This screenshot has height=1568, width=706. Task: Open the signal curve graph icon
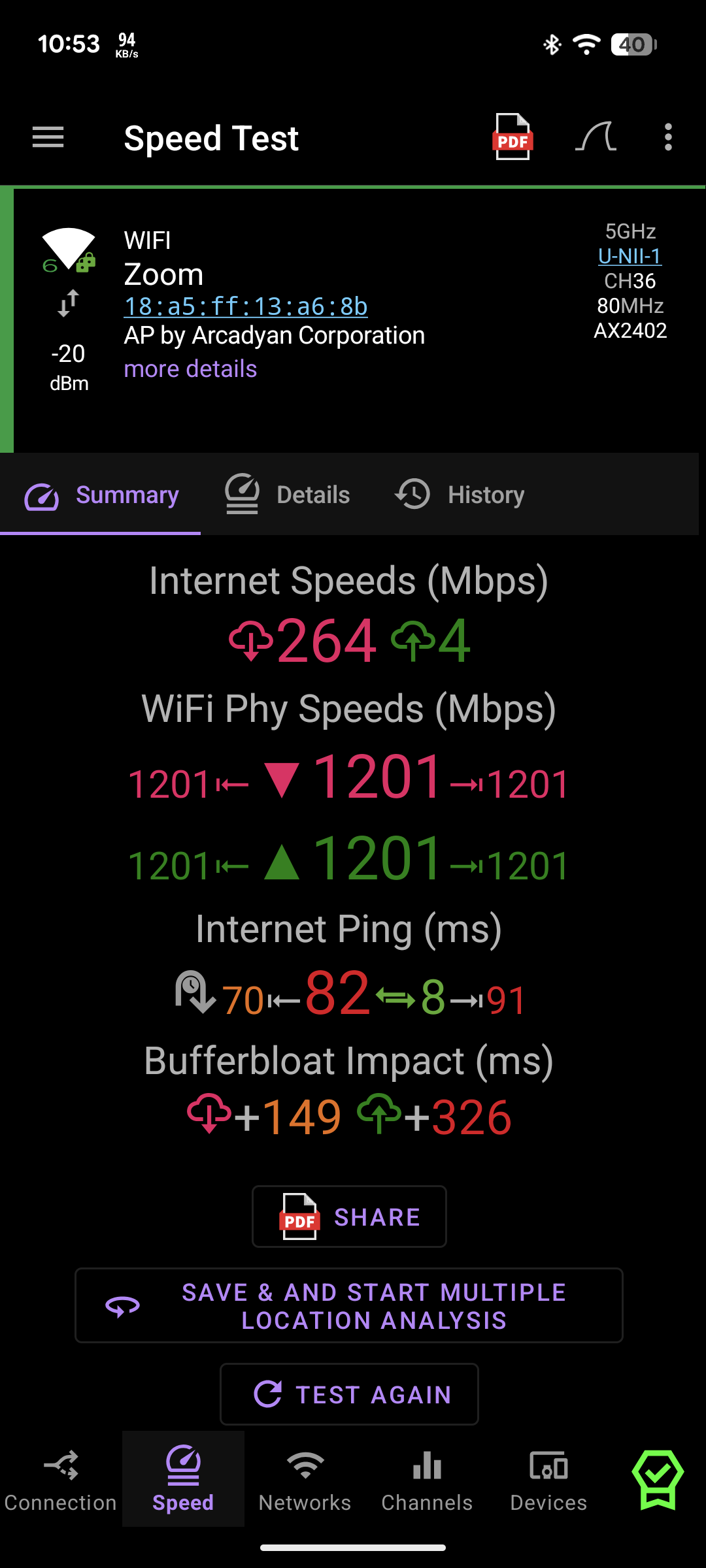(596, 137)
